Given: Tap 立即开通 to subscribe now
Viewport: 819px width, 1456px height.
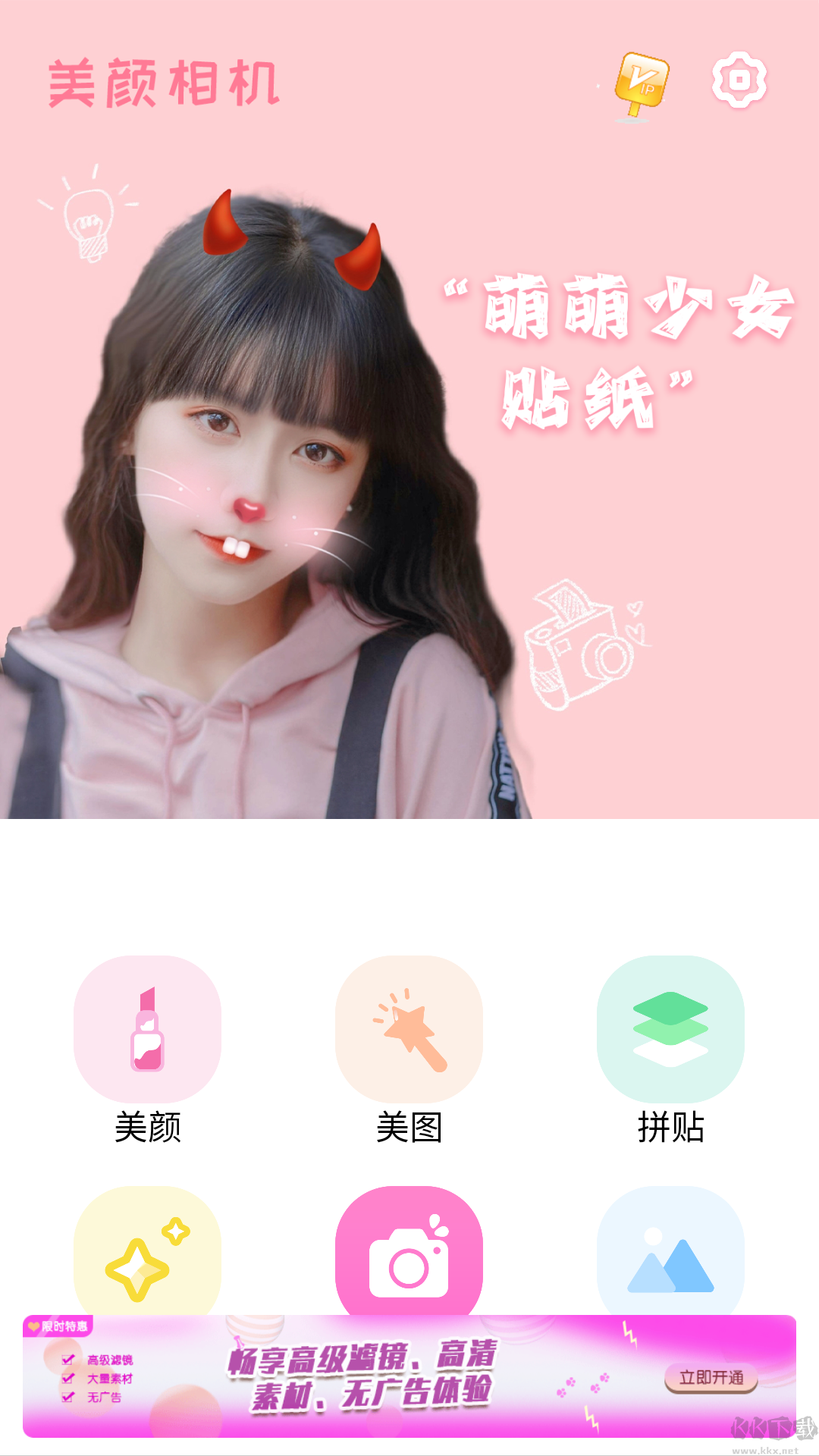Looking at the screenshot, I should click(x=711, y=1378).
